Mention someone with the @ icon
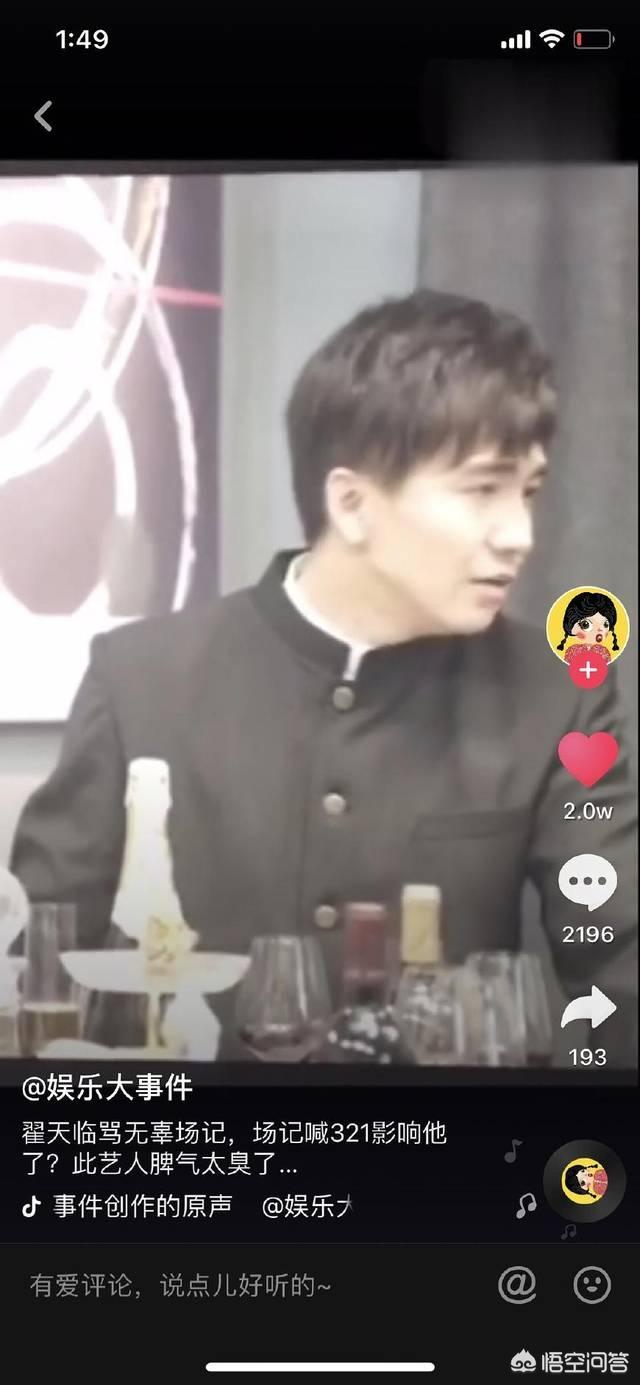 (x=517, y=1285)
